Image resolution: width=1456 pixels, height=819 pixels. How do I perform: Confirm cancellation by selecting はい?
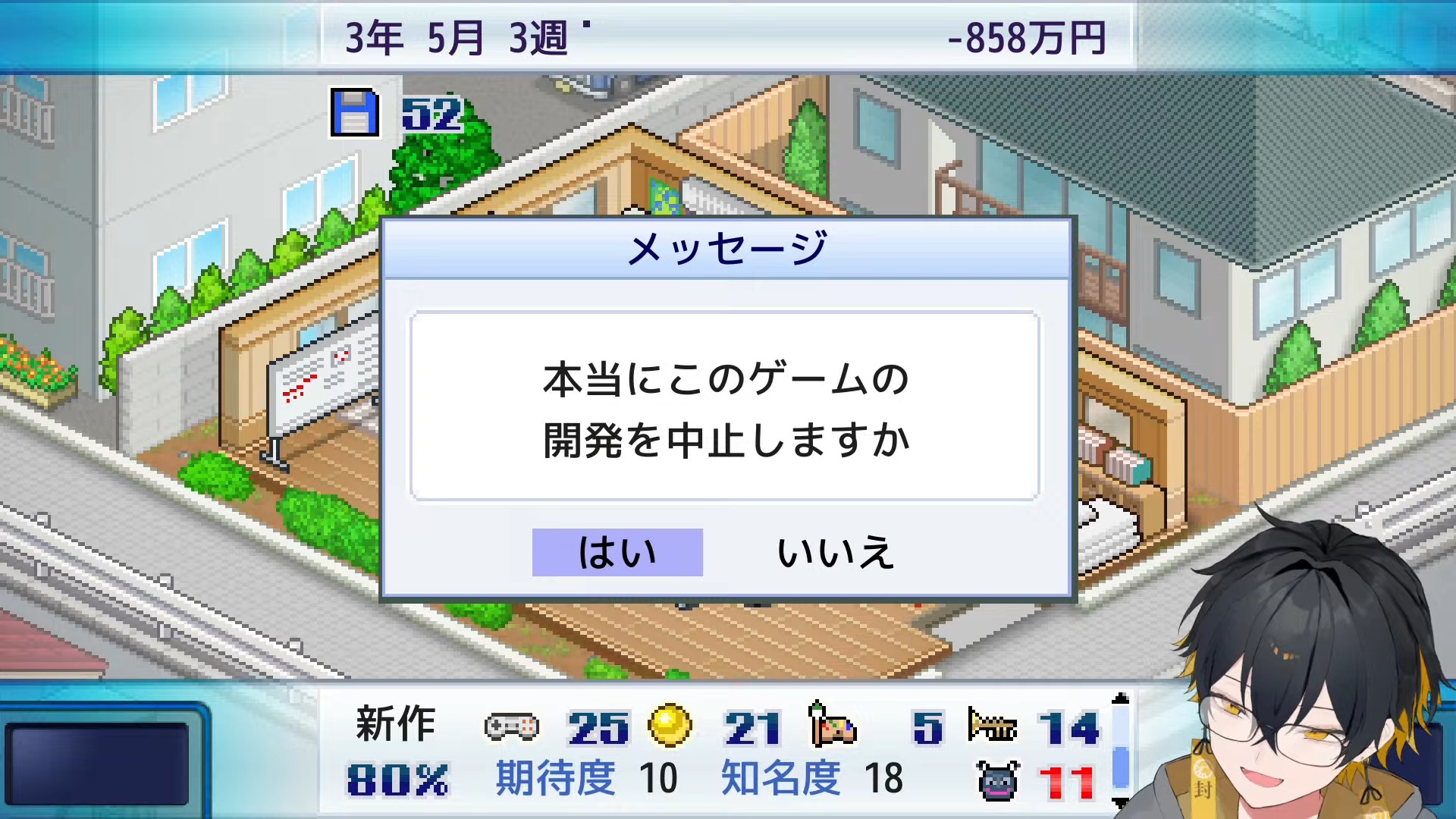coord(617,552)
